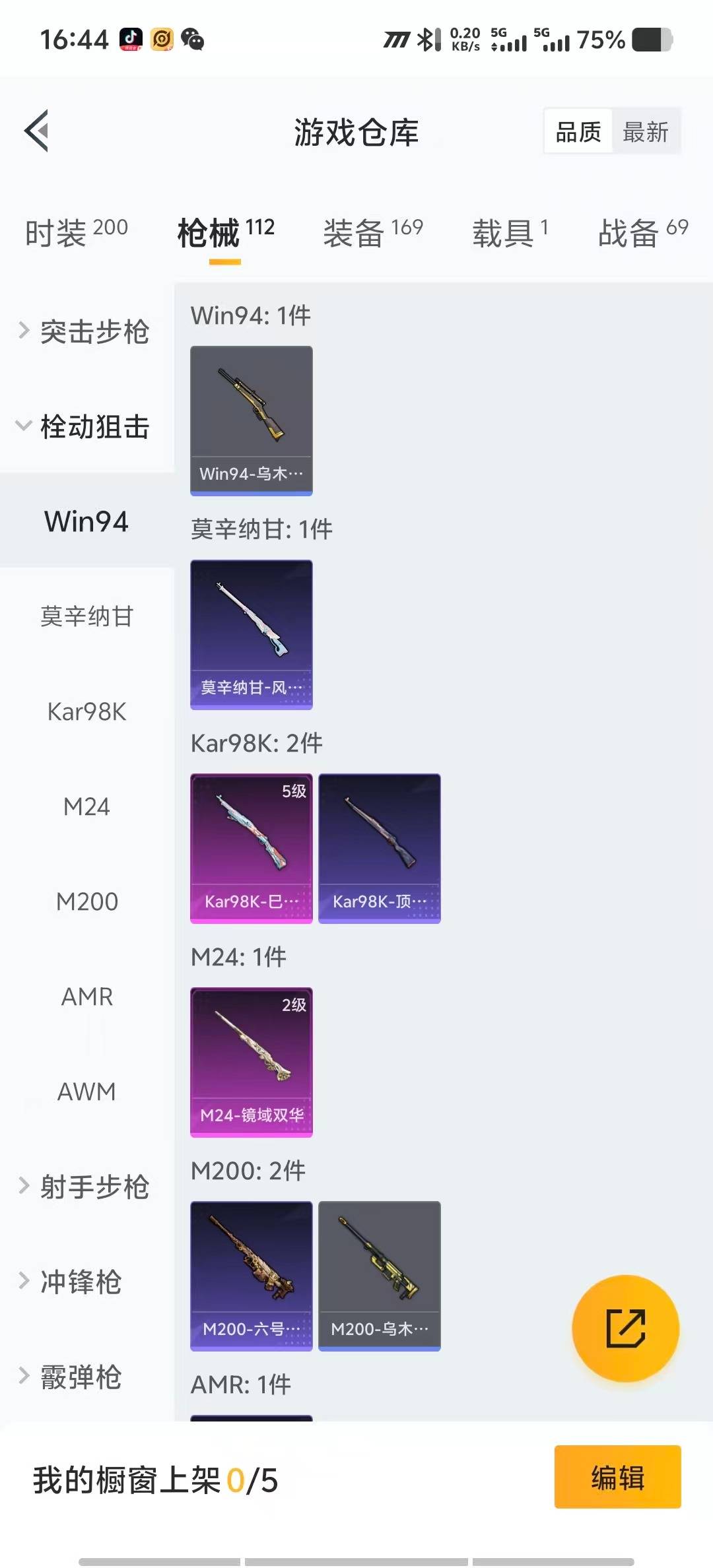
Task: Expand the 冲锋枪 category
Action: pos(81,1281)
